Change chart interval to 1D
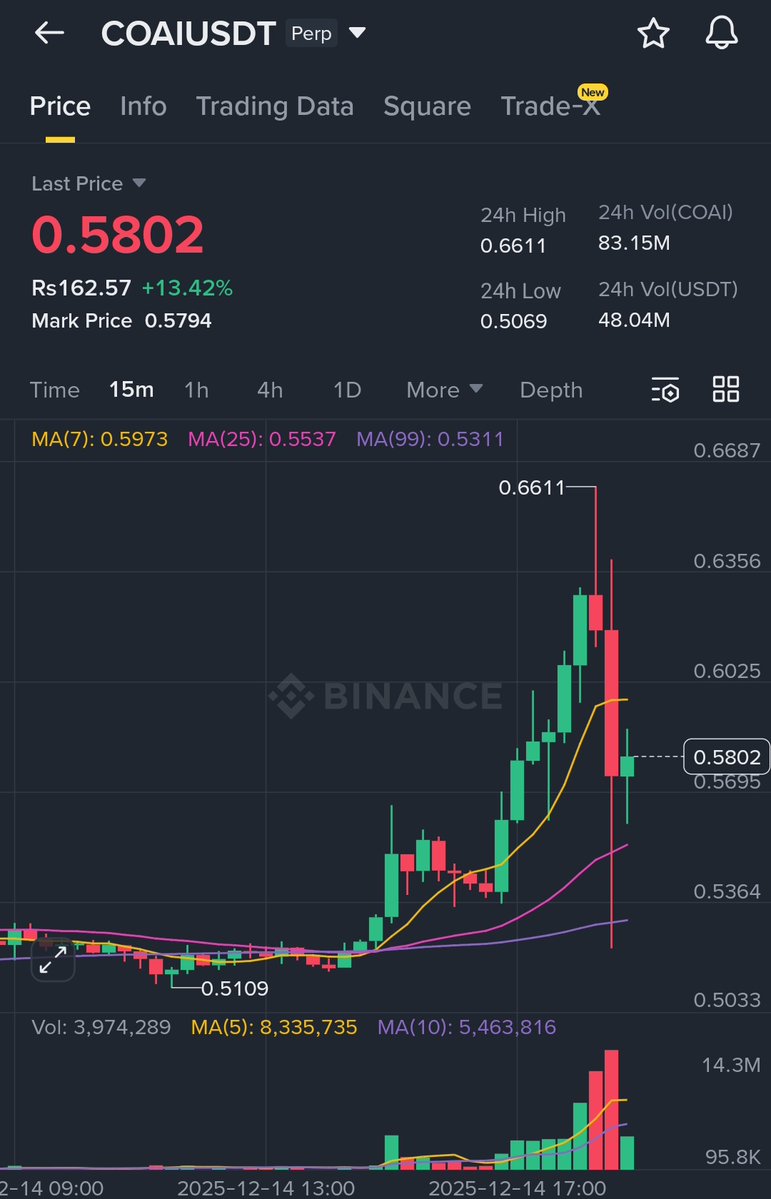This screenshot has height=1199, width=771. pyautogui.click(x=346, y=390)
